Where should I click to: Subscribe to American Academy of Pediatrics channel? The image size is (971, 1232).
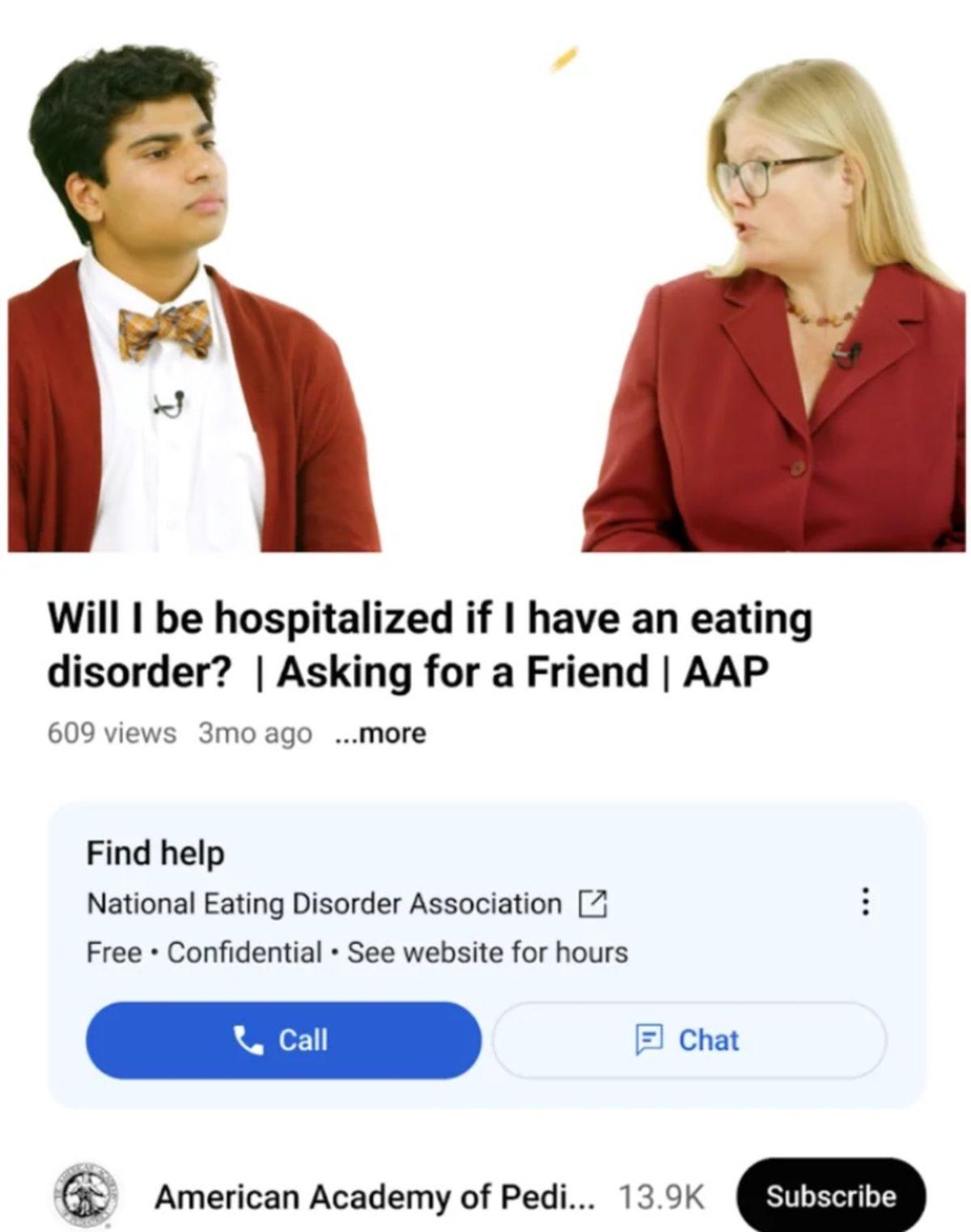[x=830, y=1196]
